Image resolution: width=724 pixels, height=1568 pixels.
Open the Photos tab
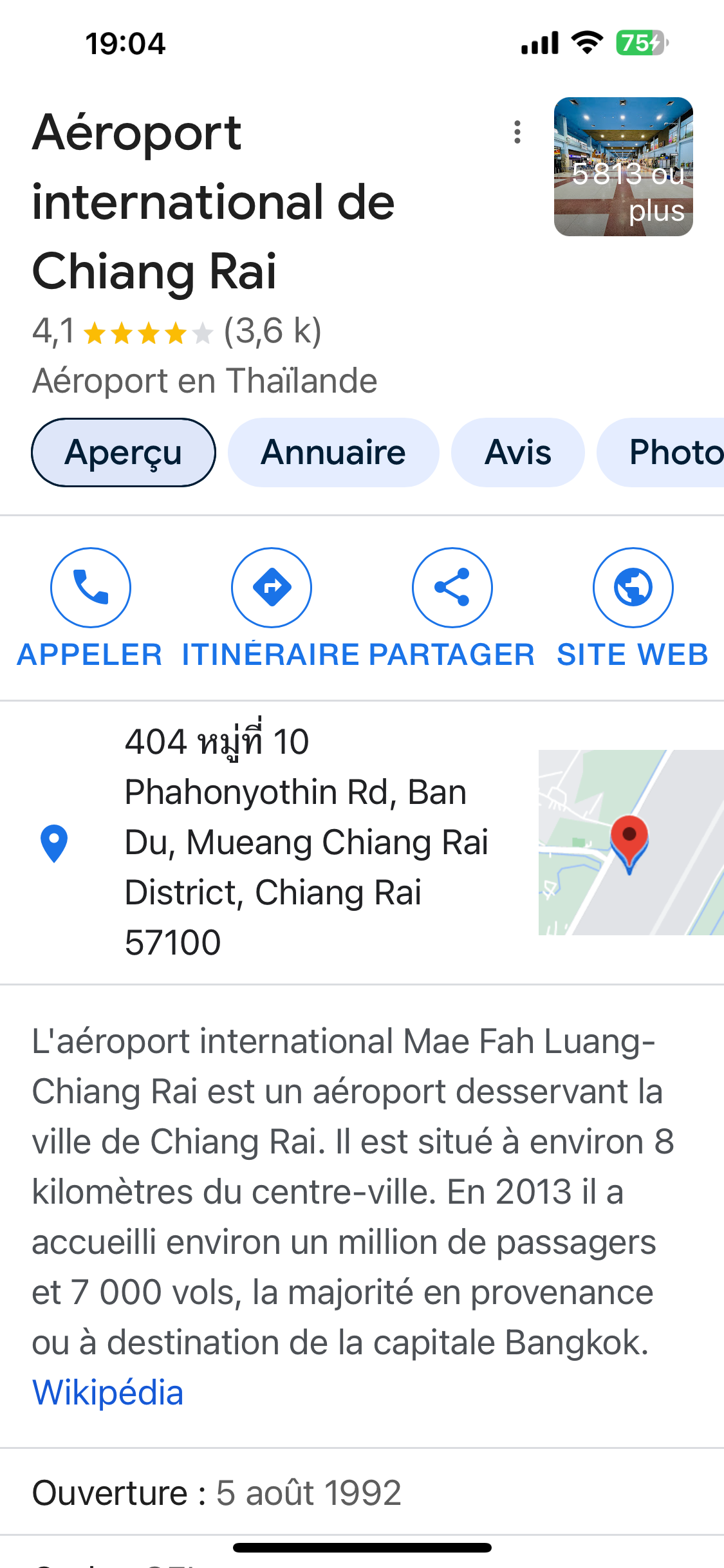coord(669,453)
